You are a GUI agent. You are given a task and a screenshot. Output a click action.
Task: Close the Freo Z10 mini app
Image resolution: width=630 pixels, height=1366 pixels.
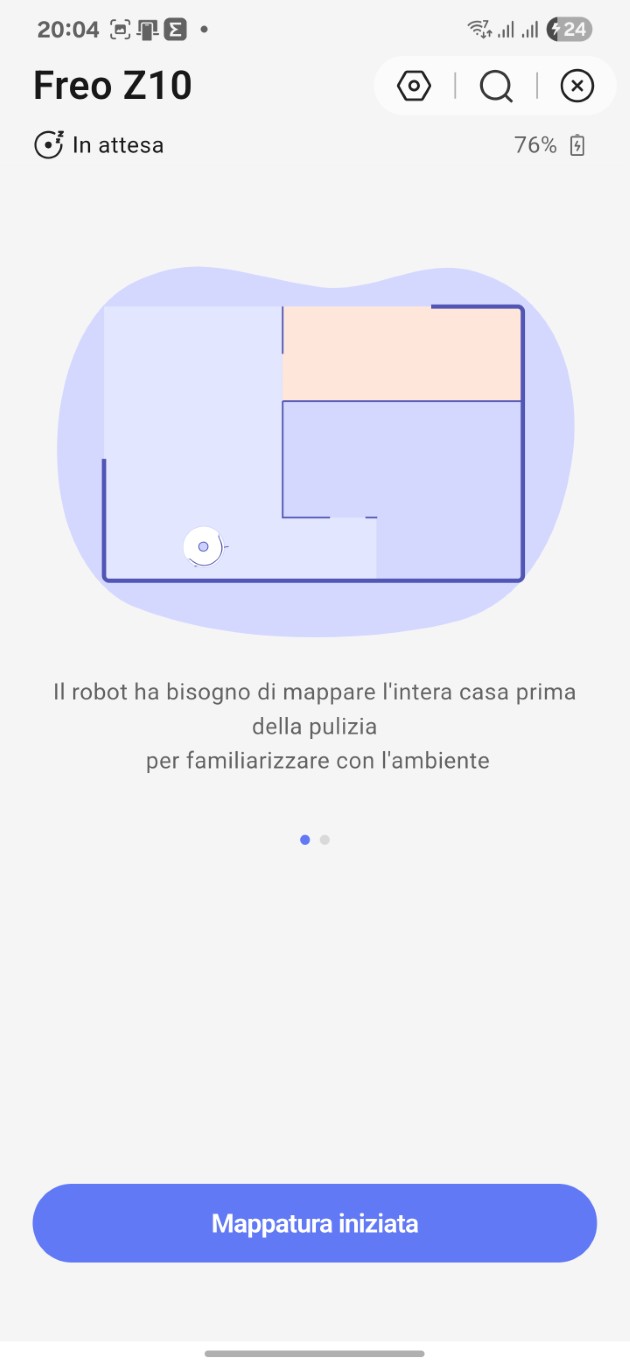coord(576,86)
